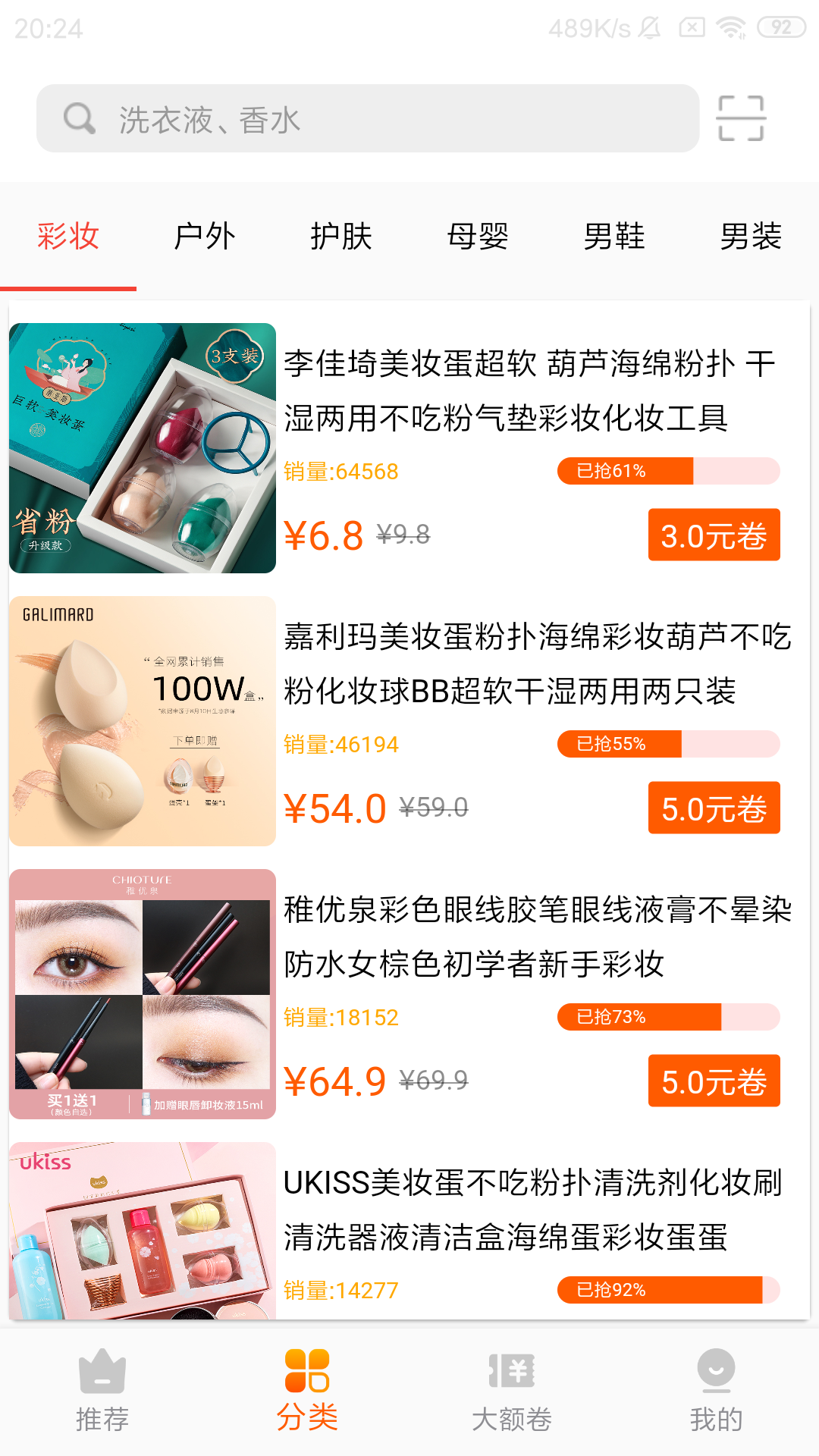Open the search box for 洗衣液、香水

click(368, 118)
